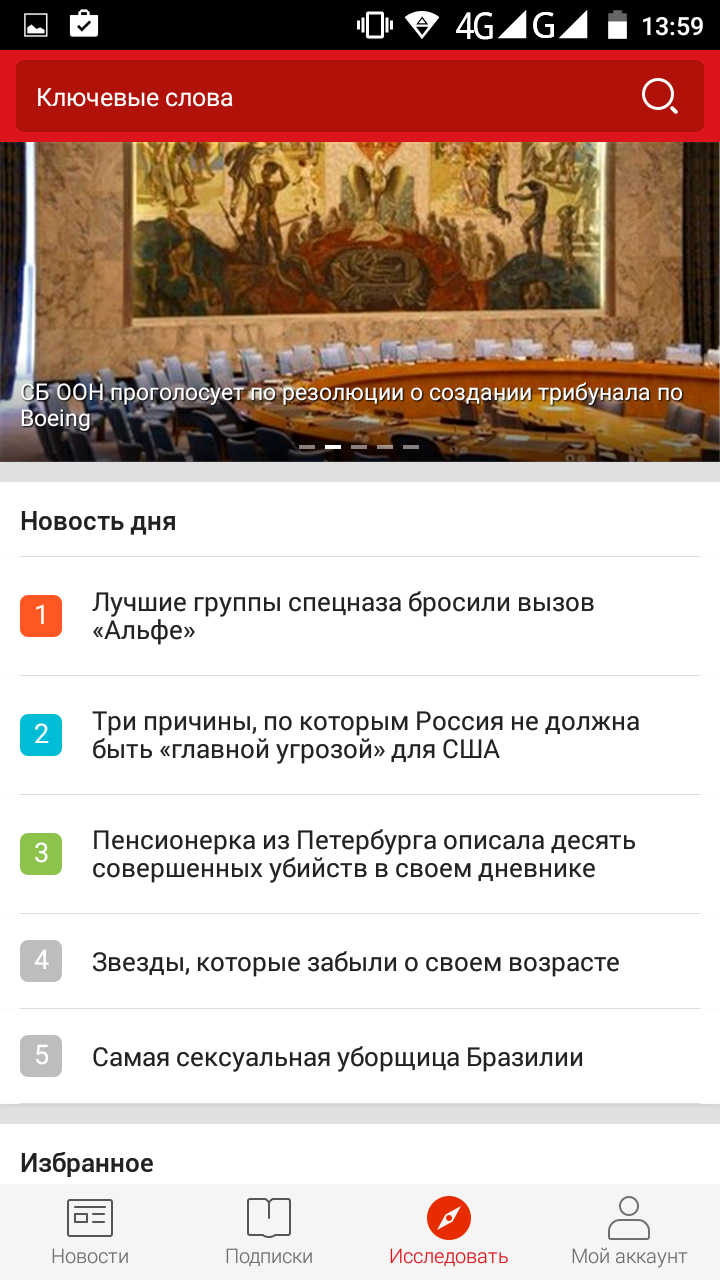Open Звезды, которые забыли о своем возрасте
720x1280 pixels.
[360, 962]
